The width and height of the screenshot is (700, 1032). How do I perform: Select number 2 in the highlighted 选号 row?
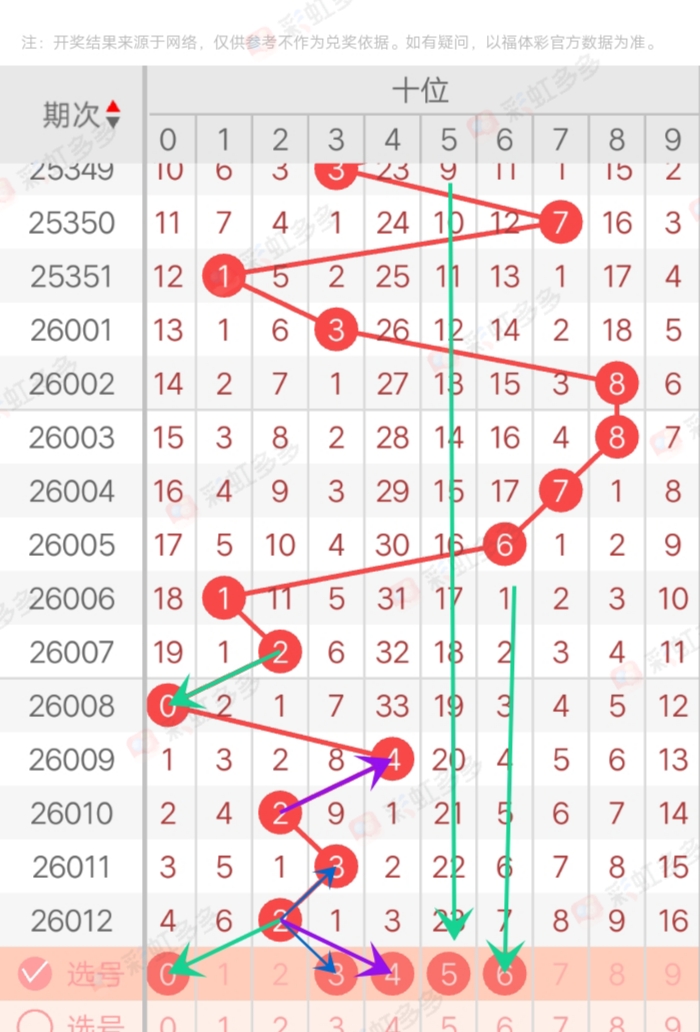point(280,973)
